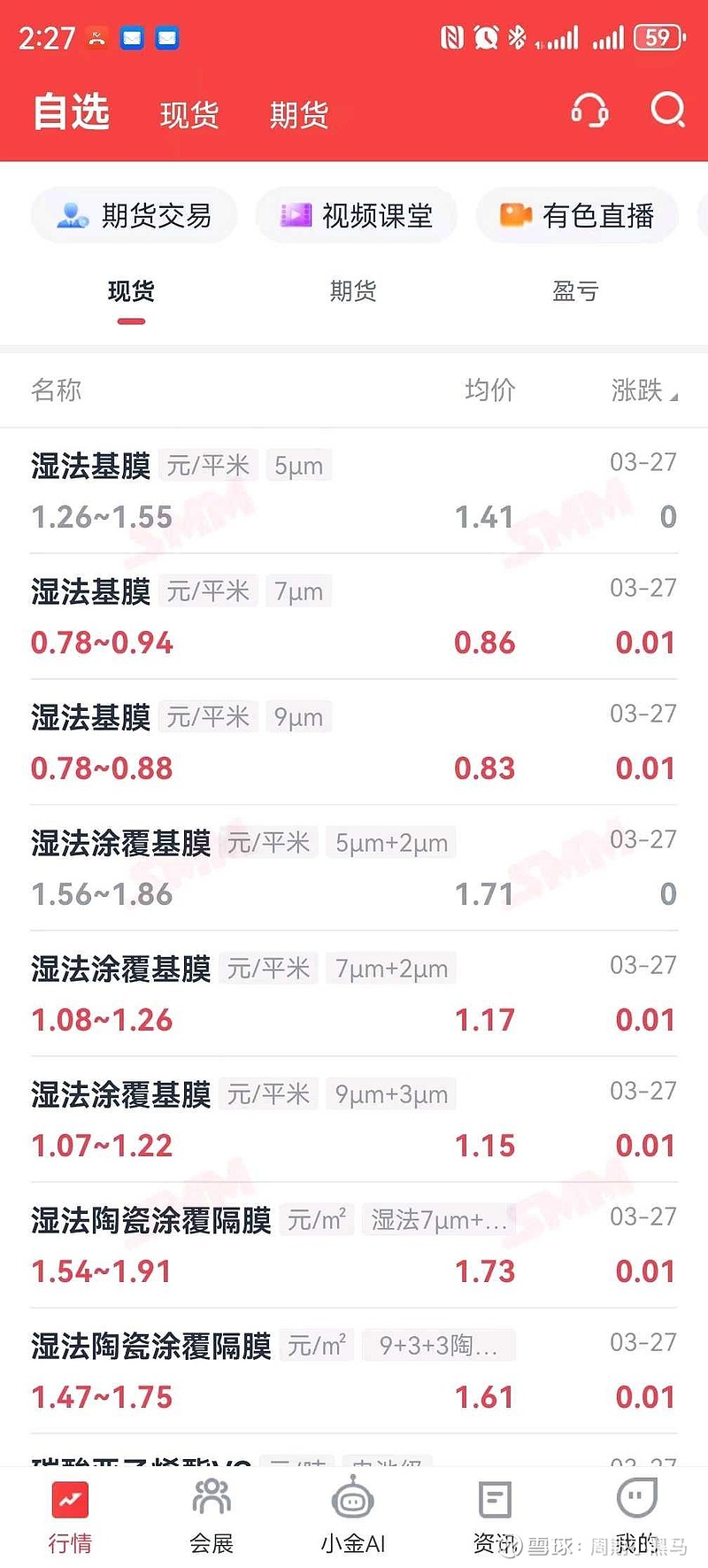View 湿法涂覆基膜 9μm+3μm row
Image resolution: width=708 pixels, height=1568 pixels.
pos(354,1119)
